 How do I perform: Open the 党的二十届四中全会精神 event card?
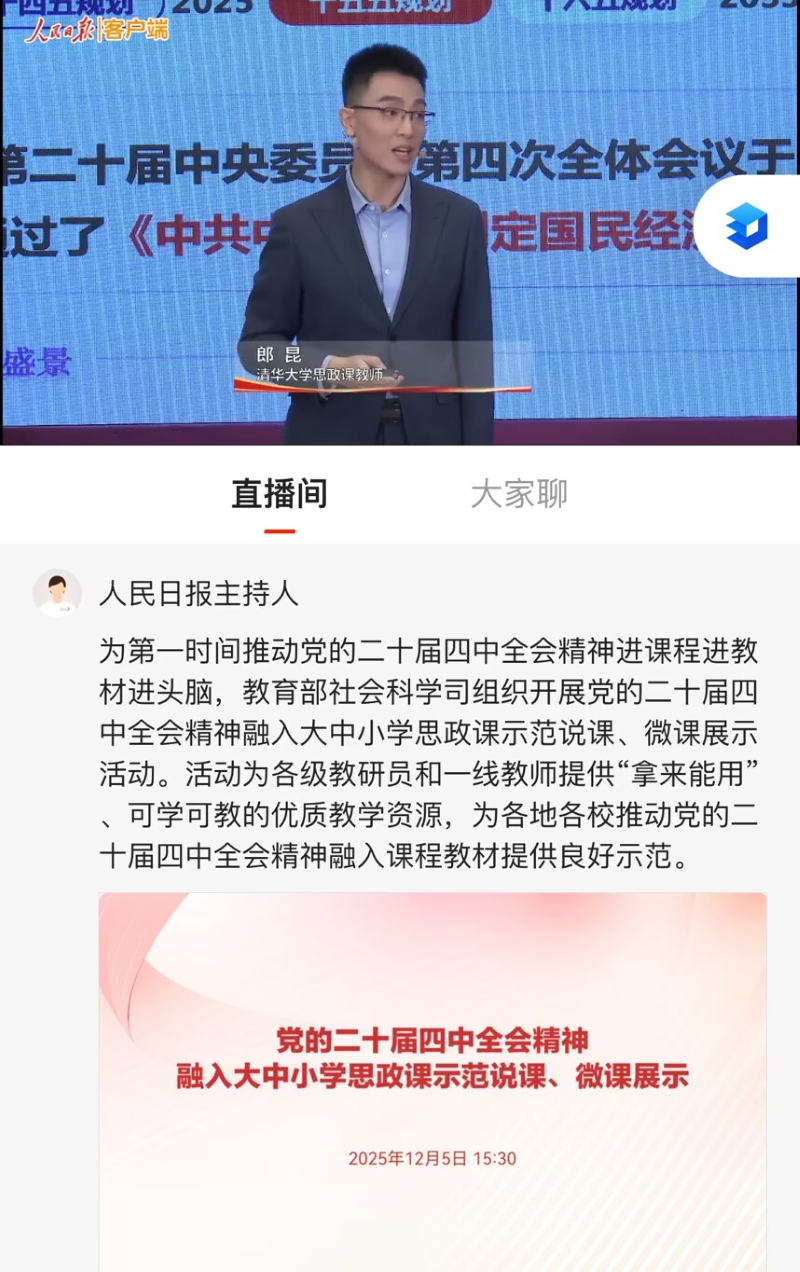432,1080
